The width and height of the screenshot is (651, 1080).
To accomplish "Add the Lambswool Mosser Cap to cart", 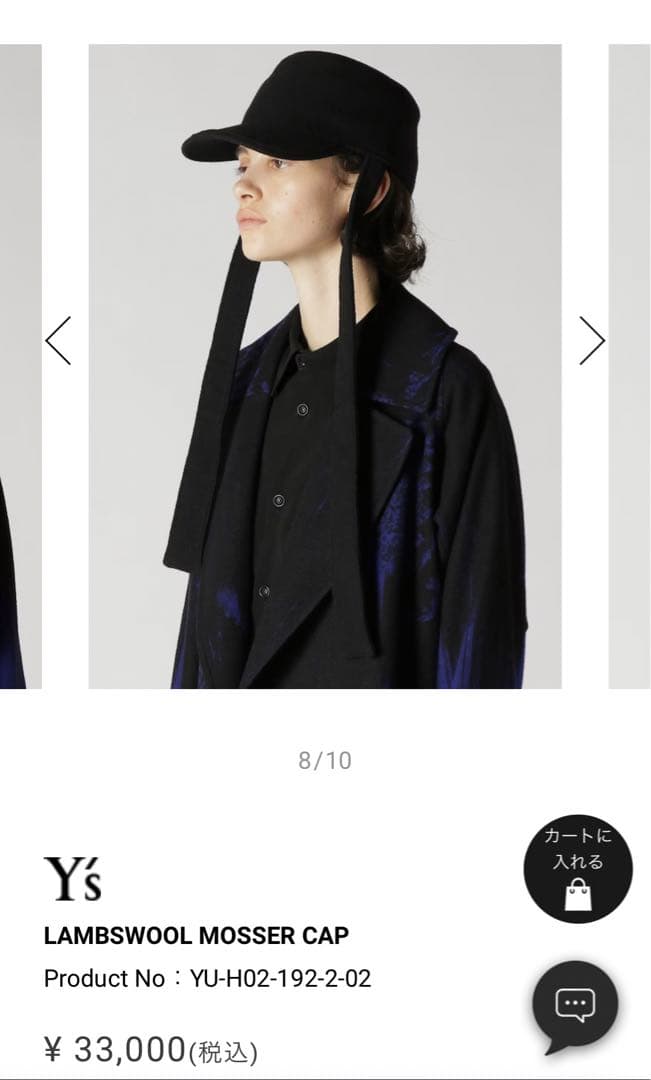I will (x=578, y=868).
